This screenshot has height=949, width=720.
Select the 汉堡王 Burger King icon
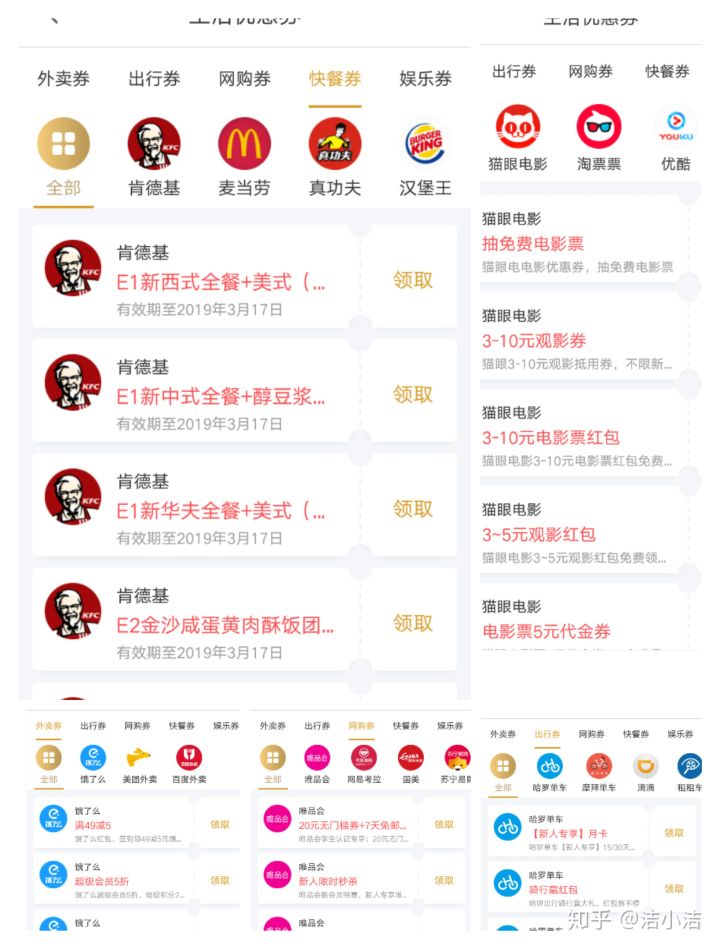425,143
